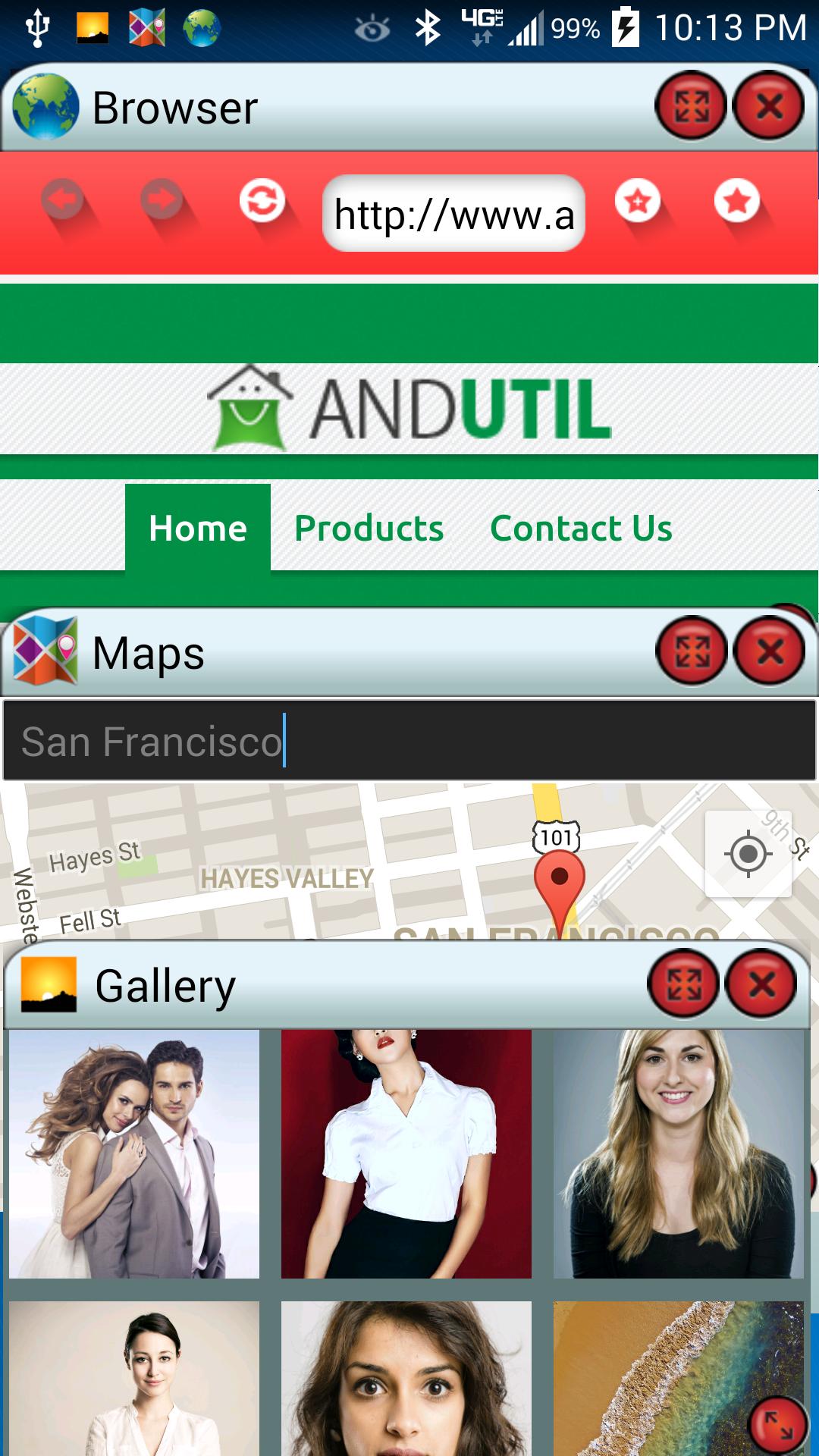Open the Products tab on the ANDUTIL site
The width and height of the screenshot is (819, 1456).
[x=369, y=528]
